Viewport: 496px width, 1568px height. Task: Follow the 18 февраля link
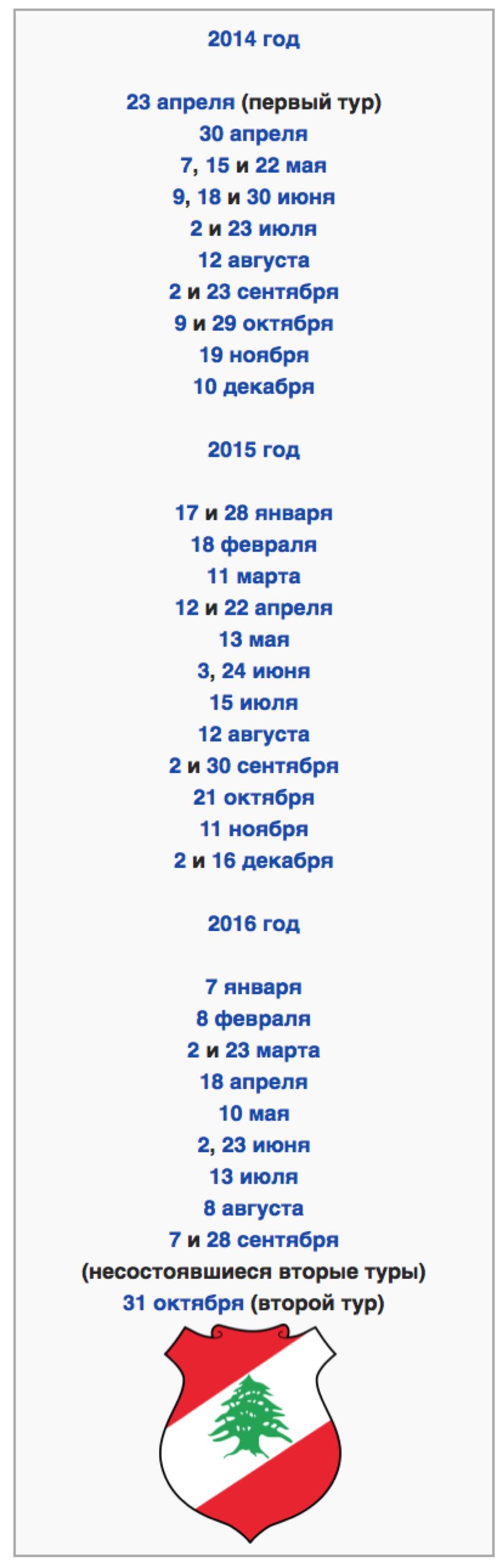coord(254,545)
